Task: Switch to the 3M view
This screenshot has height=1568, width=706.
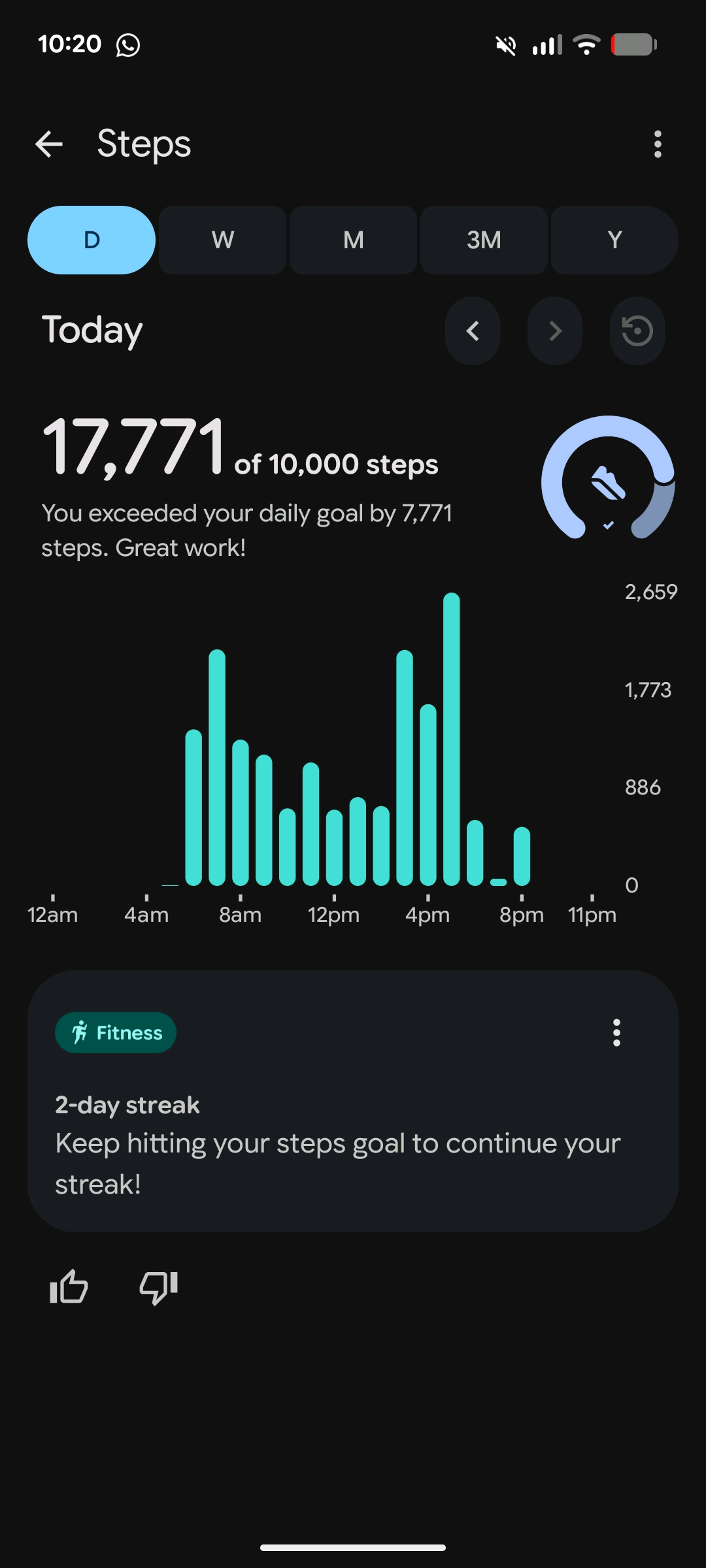Action: coord(484,240)
